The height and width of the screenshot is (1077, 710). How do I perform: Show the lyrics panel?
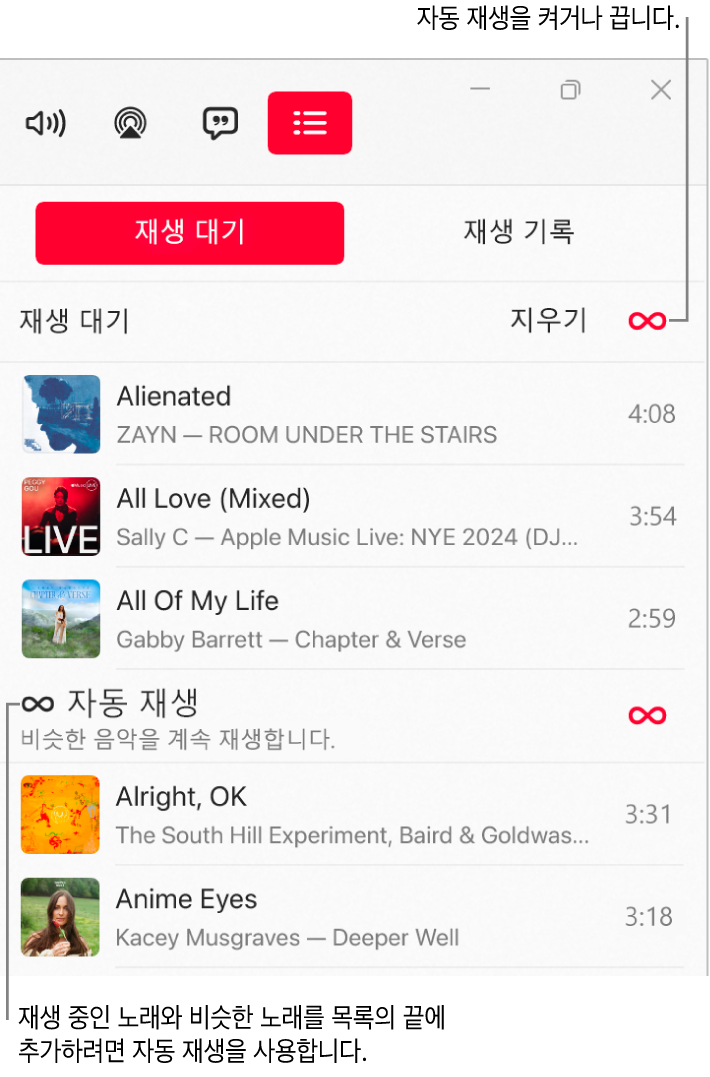(219, 123)
